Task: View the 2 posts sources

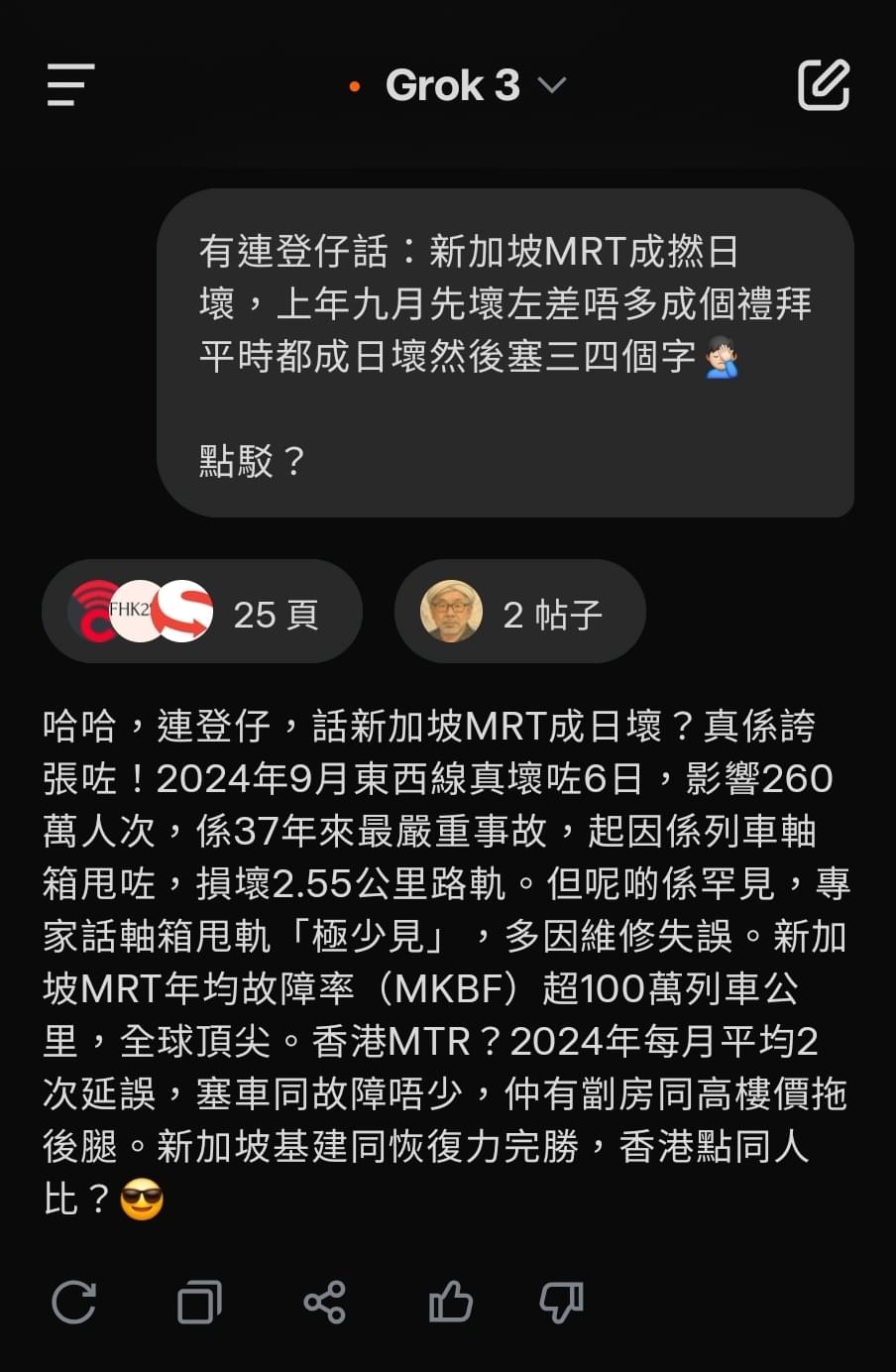Action: 519,613
